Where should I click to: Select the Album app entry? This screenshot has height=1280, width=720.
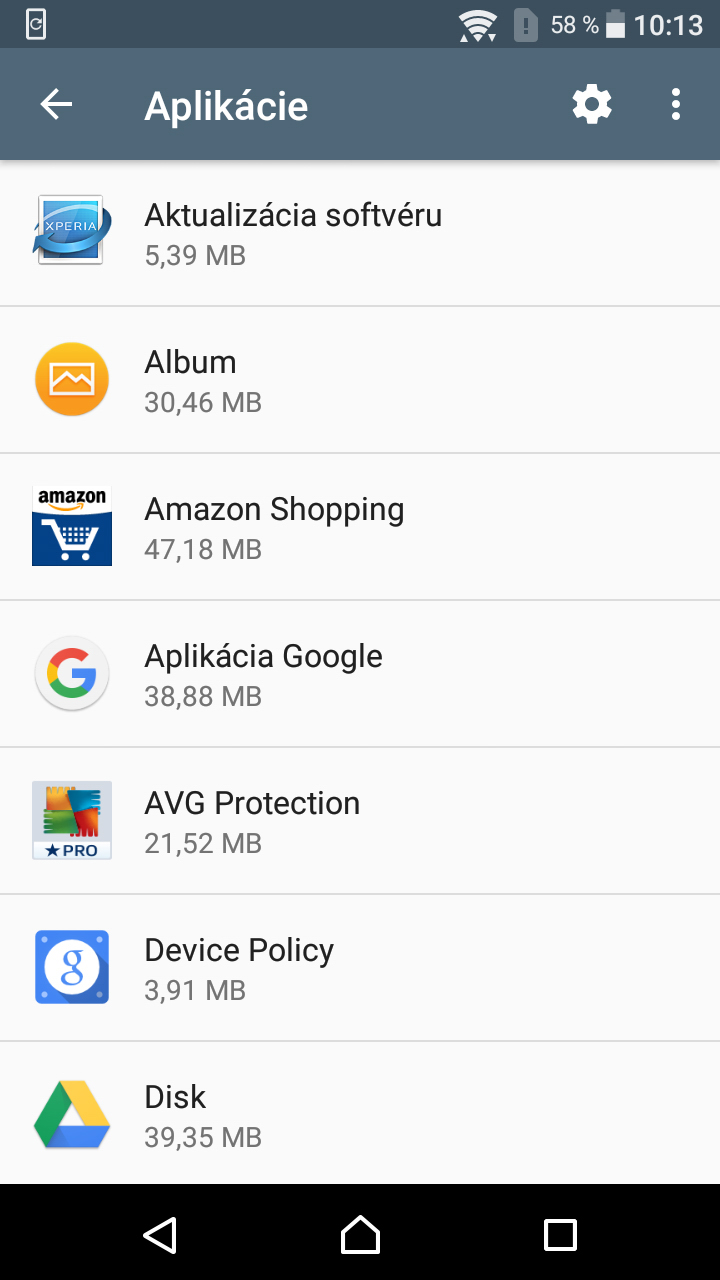point(360,380)
